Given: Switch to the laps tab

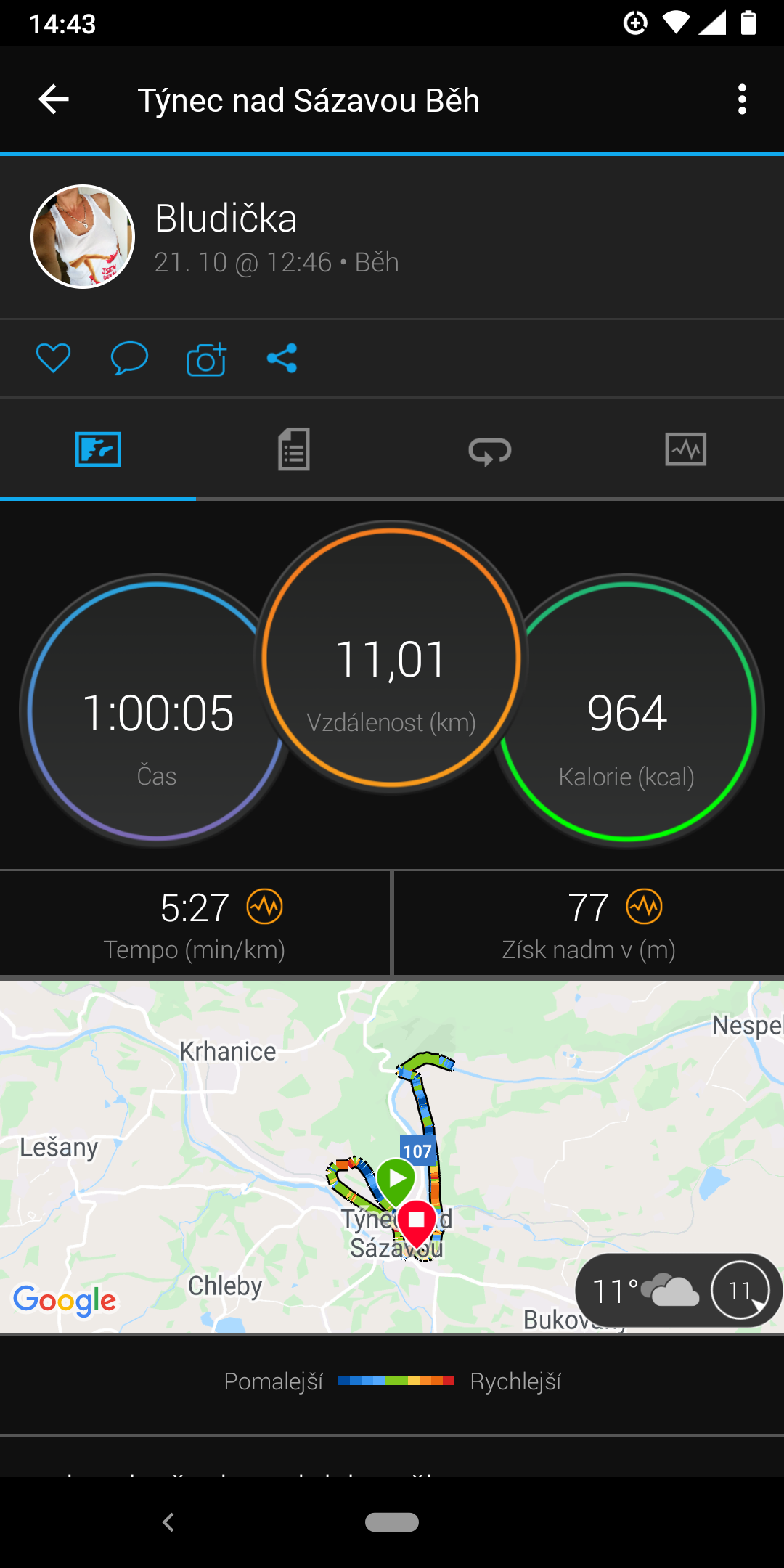Looking at the screenshot, I should coord(490,451).
